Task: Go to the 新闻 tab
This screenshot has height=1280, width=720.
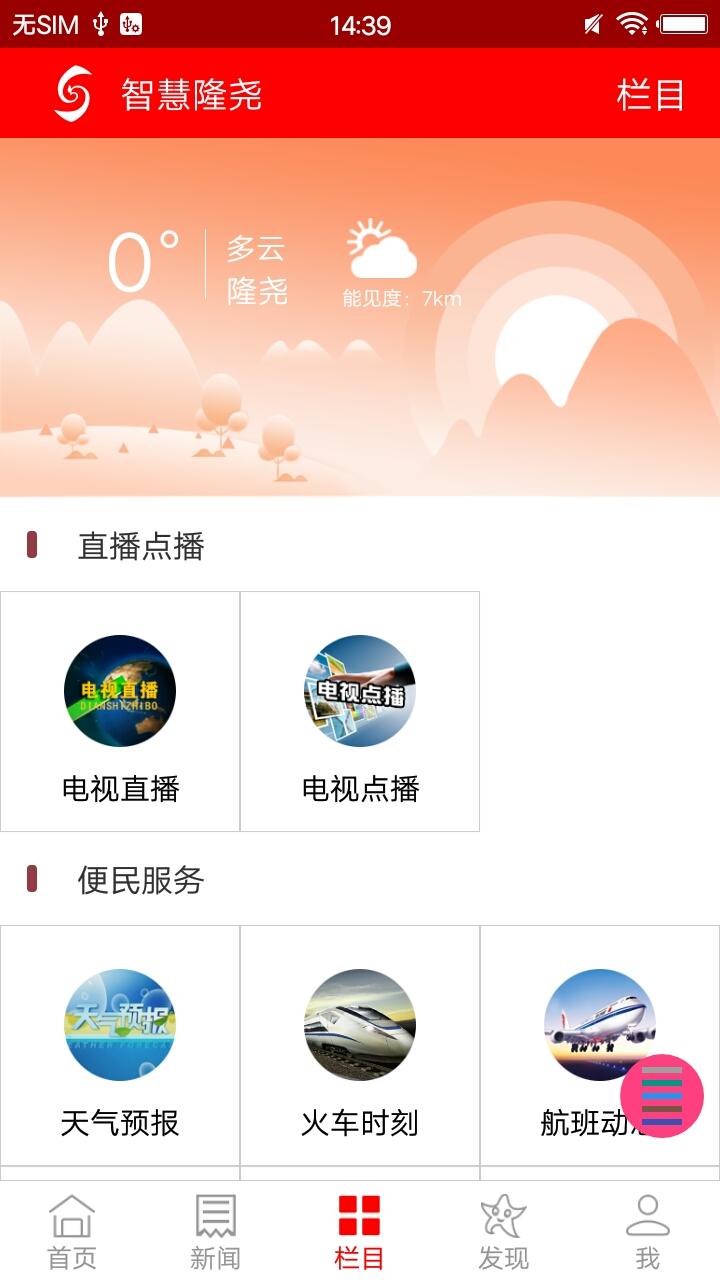Action: coord(216,1231)
